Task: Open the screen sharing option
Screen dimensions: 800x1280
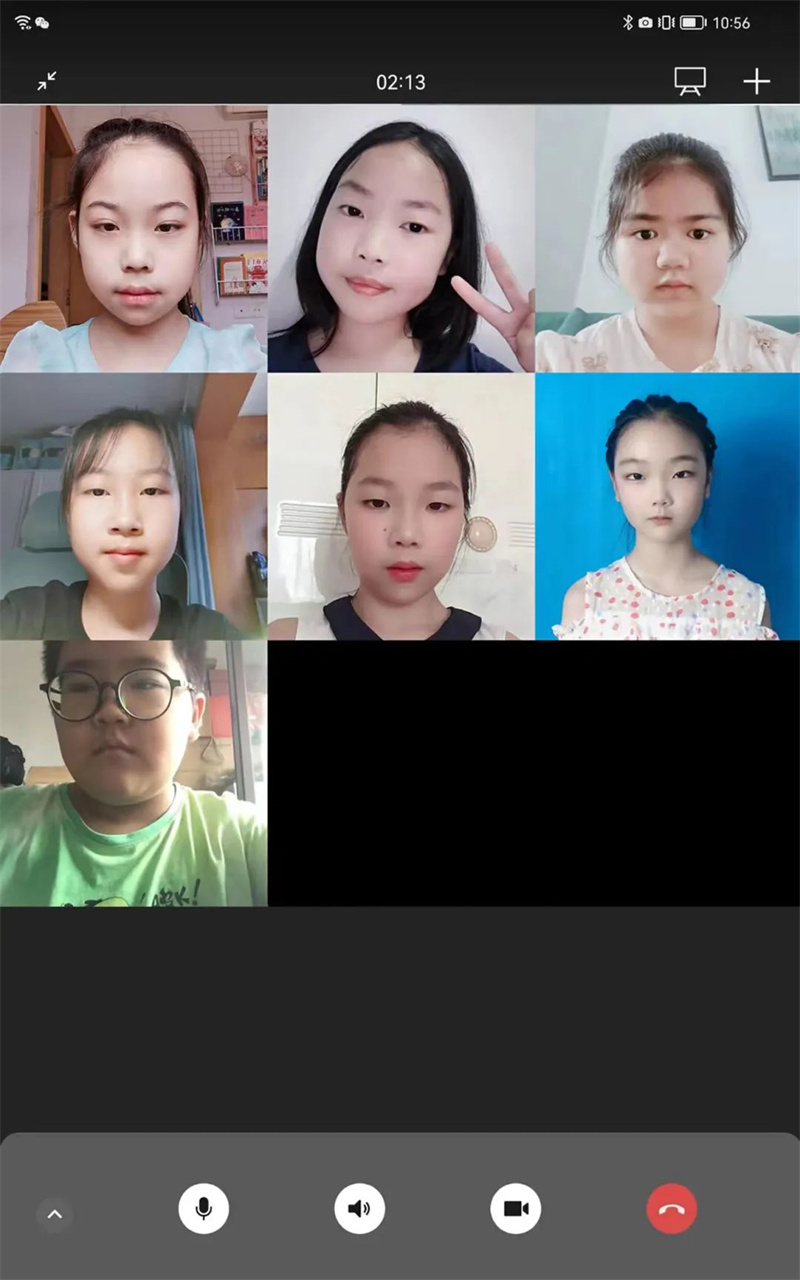Action: (690, 81)
